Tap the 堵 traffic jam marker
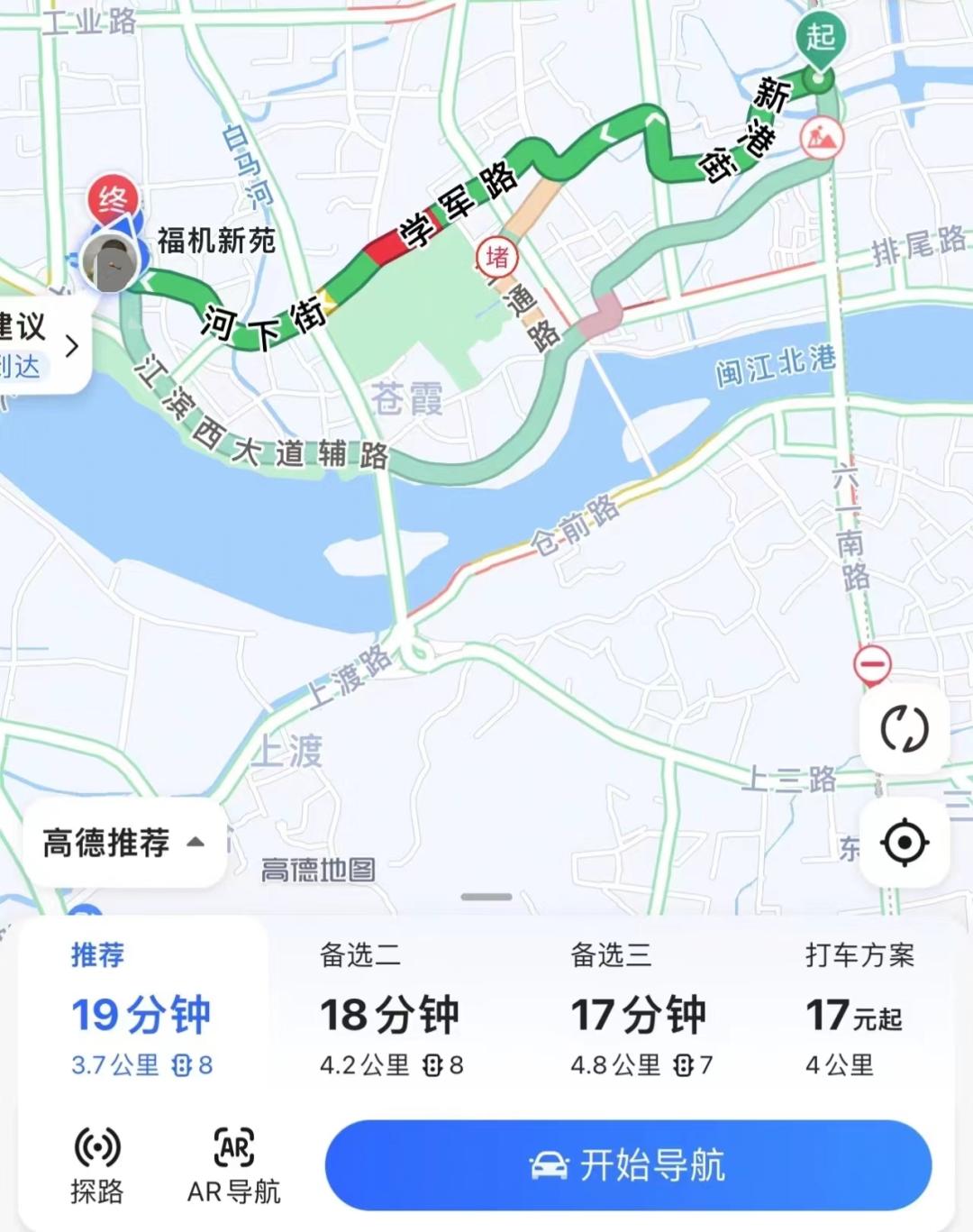 (496, 258)
